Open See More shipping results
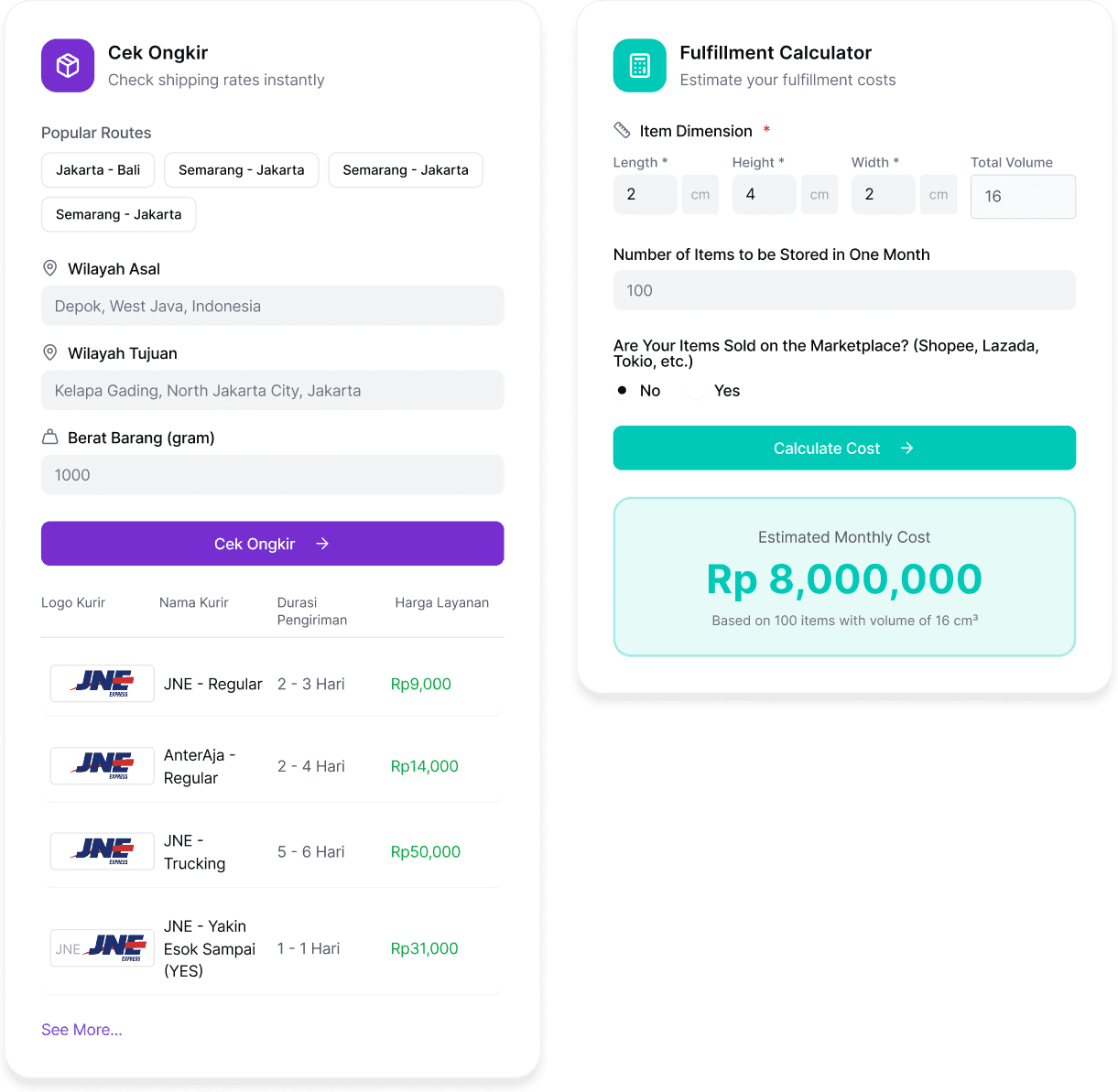Viewport: 1118px width, 1092px height. (81, 1030)
